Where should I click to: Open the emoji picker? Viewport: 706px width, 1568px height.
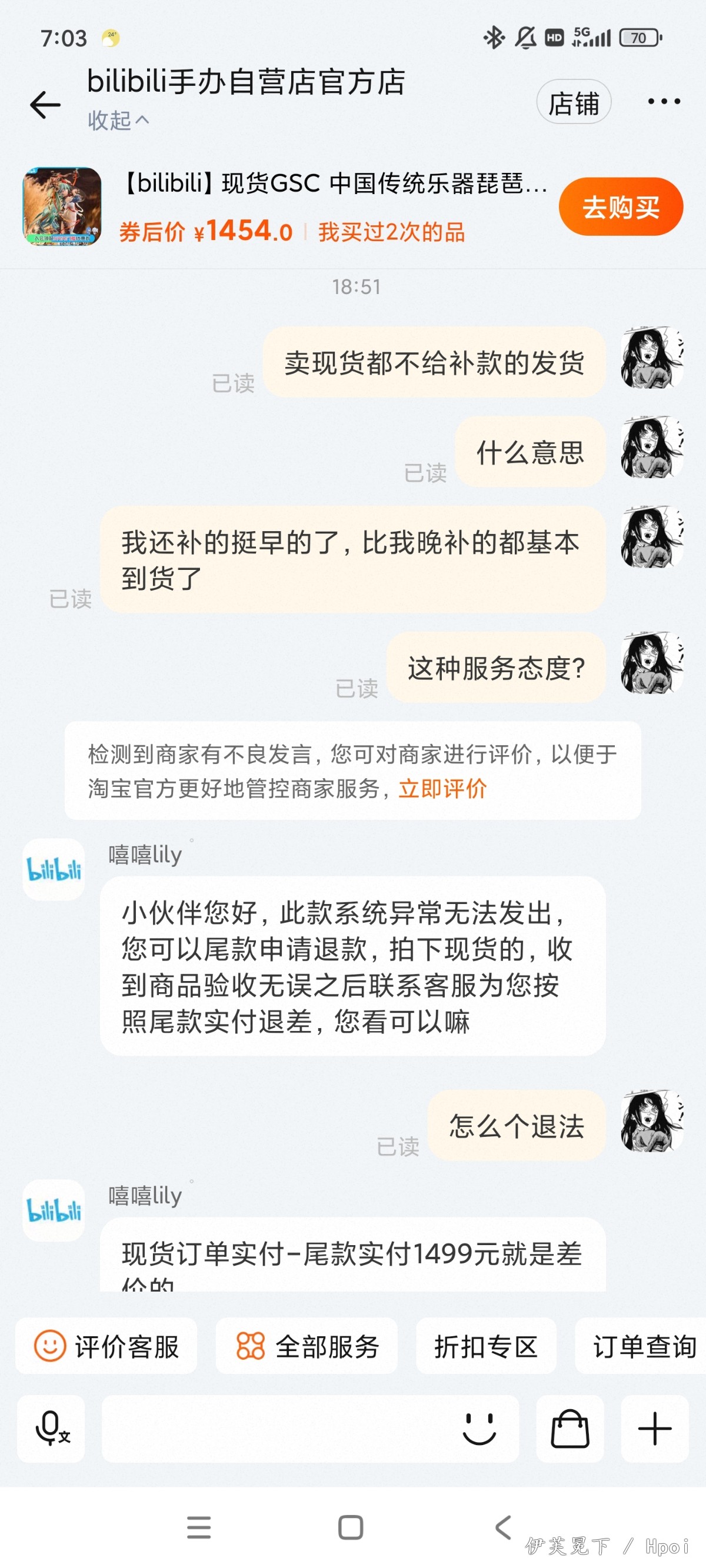479,1428
